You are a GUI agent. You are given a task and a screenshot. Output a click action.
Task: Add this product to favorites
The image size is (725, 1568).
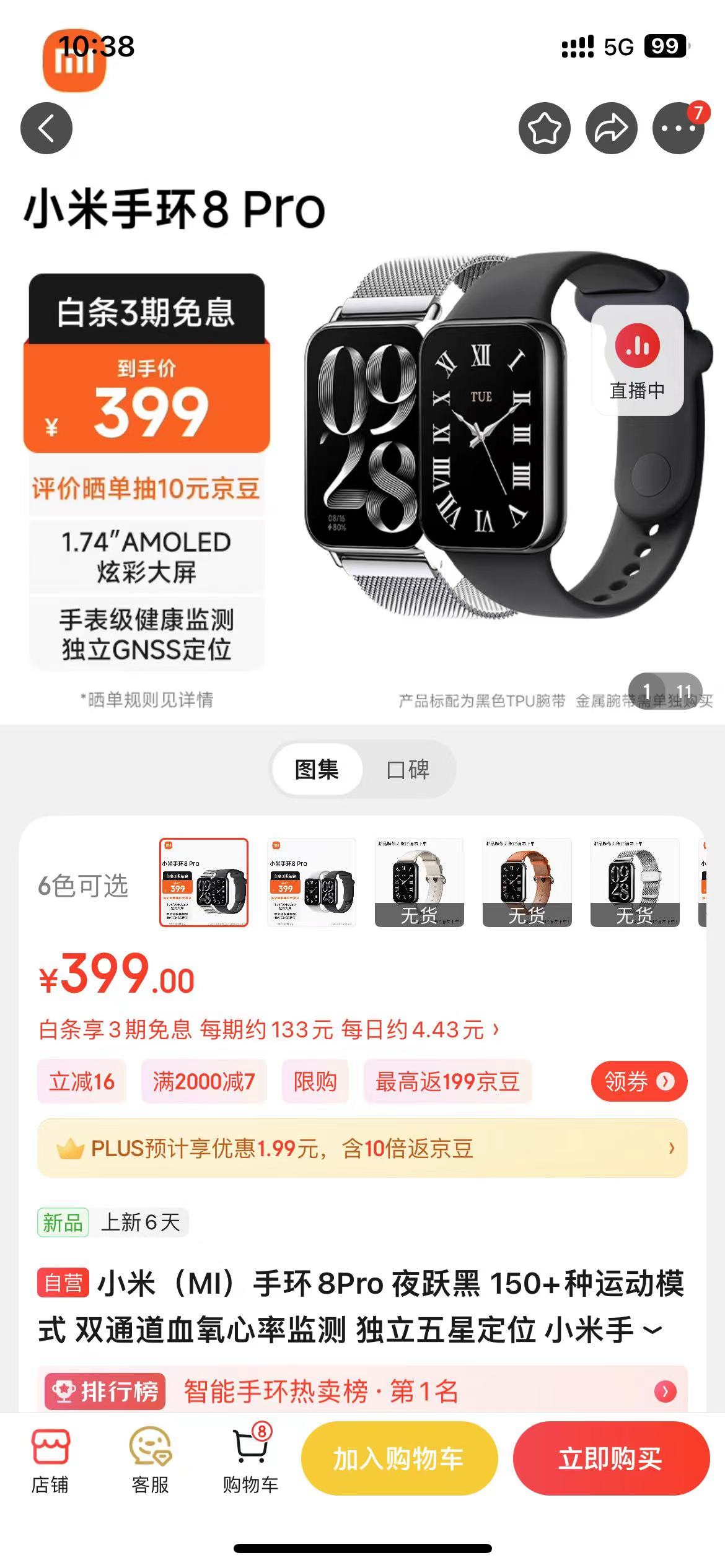click(544, 128)
